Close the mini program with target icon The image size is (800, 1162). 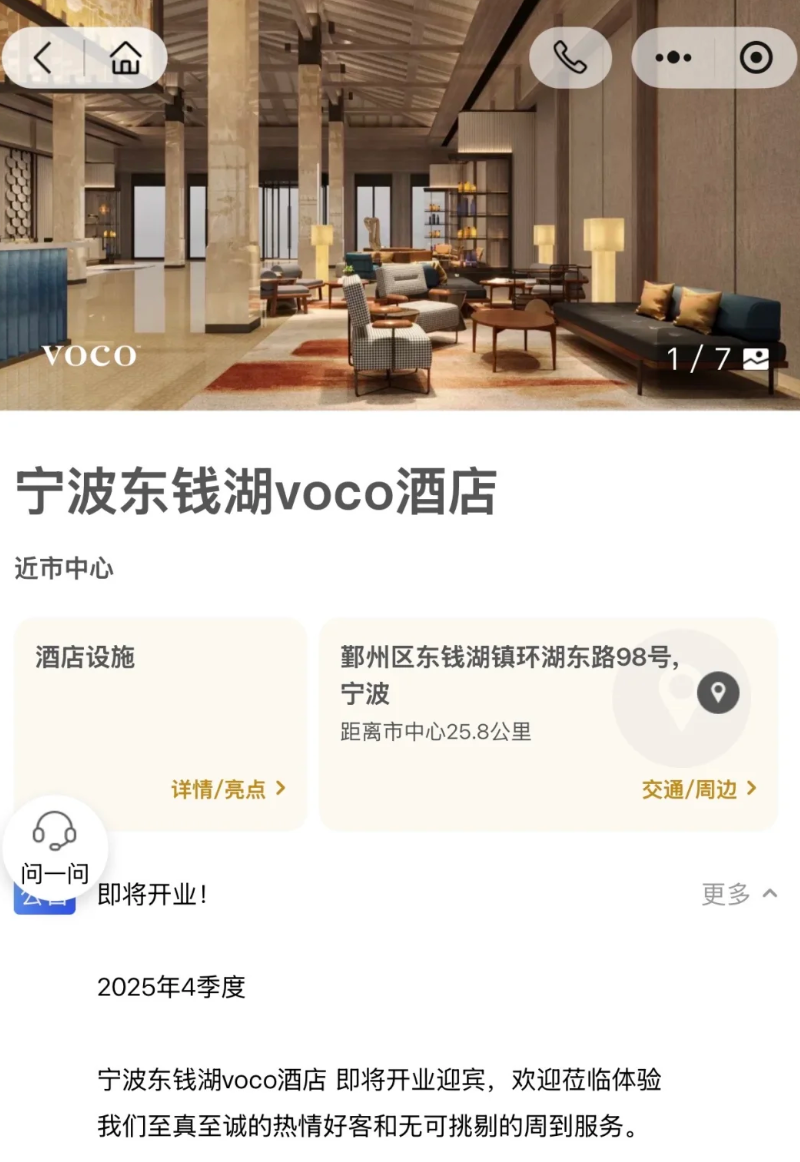(756, 58)
